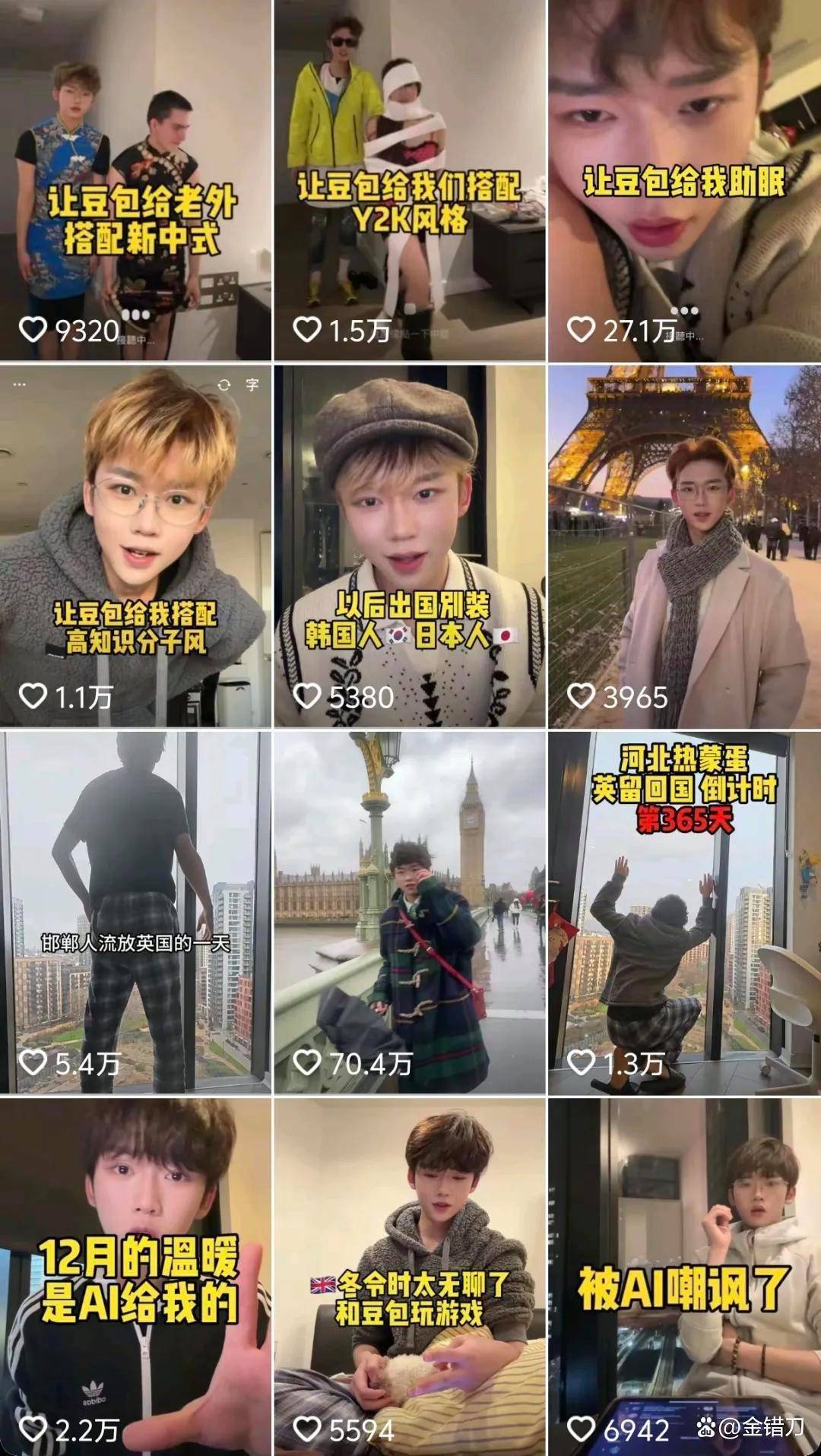Open the 让豆包给我助眠 video
821x1456 pixels.
[684, 180]
